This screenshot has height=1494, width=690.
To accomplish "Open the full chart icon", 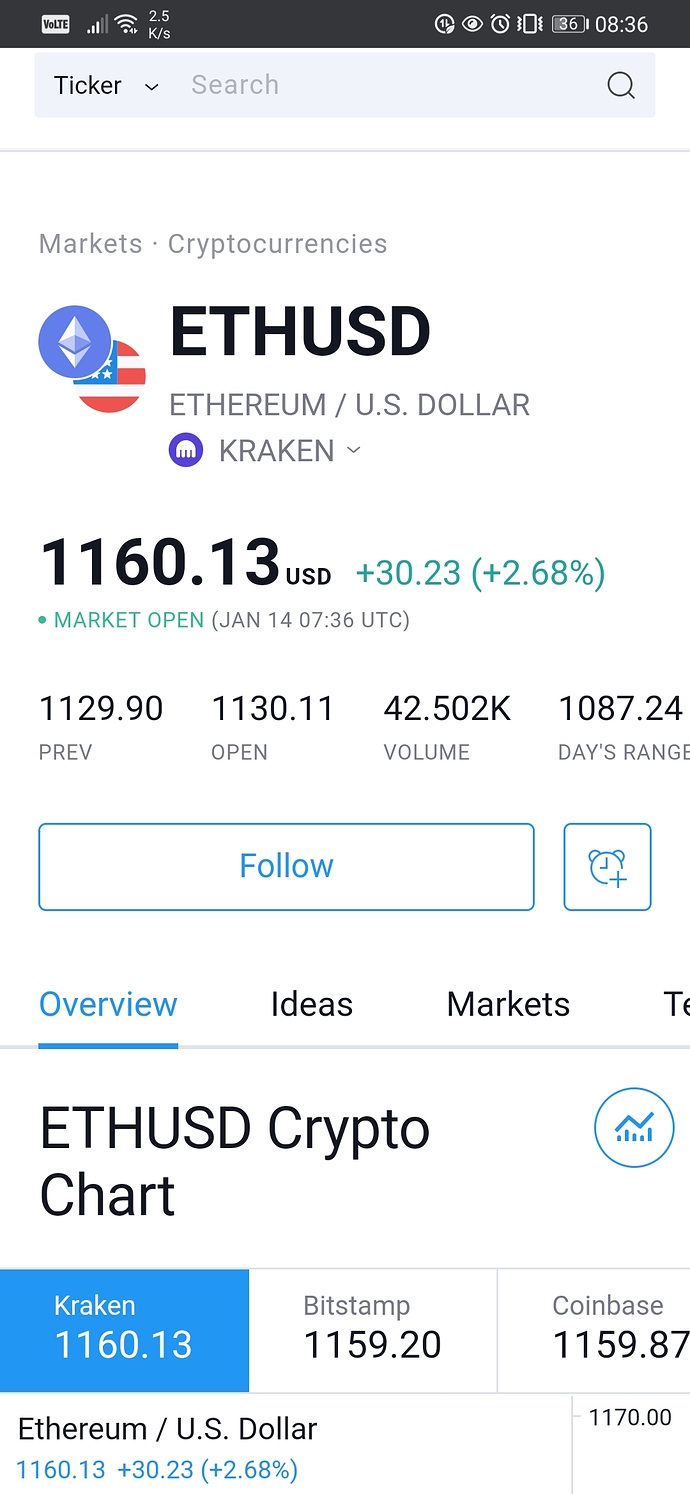I will pyautogui.click(x=634, y=1129).
